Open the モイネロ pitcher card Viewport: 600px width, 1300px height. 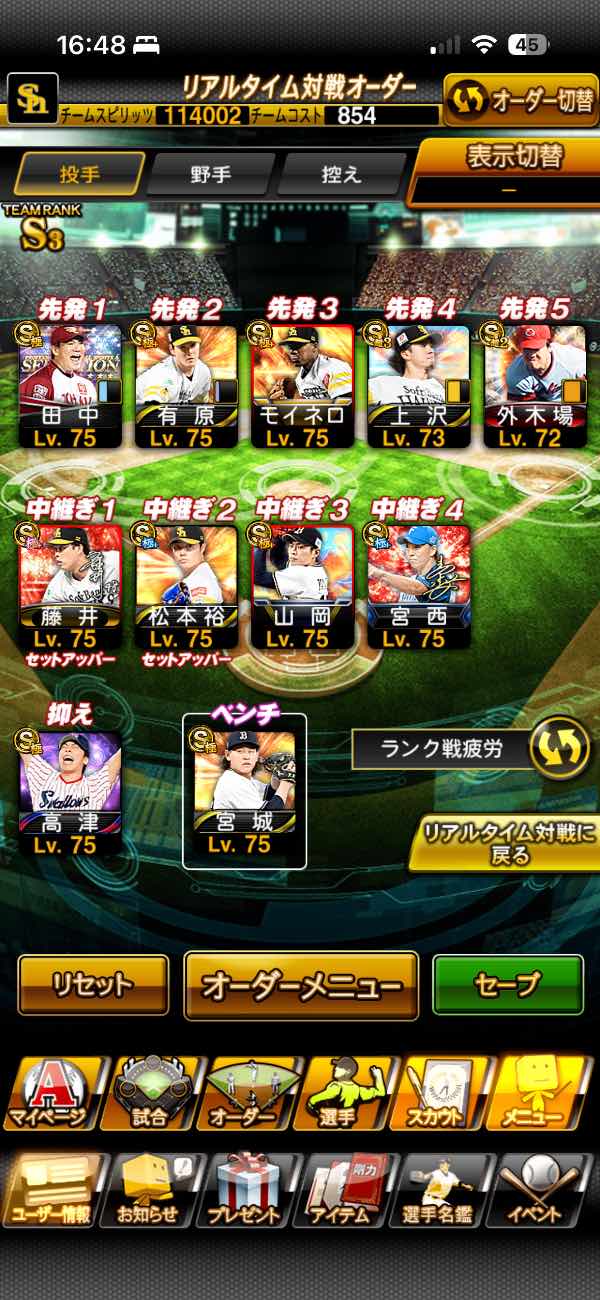coord(302,385)
